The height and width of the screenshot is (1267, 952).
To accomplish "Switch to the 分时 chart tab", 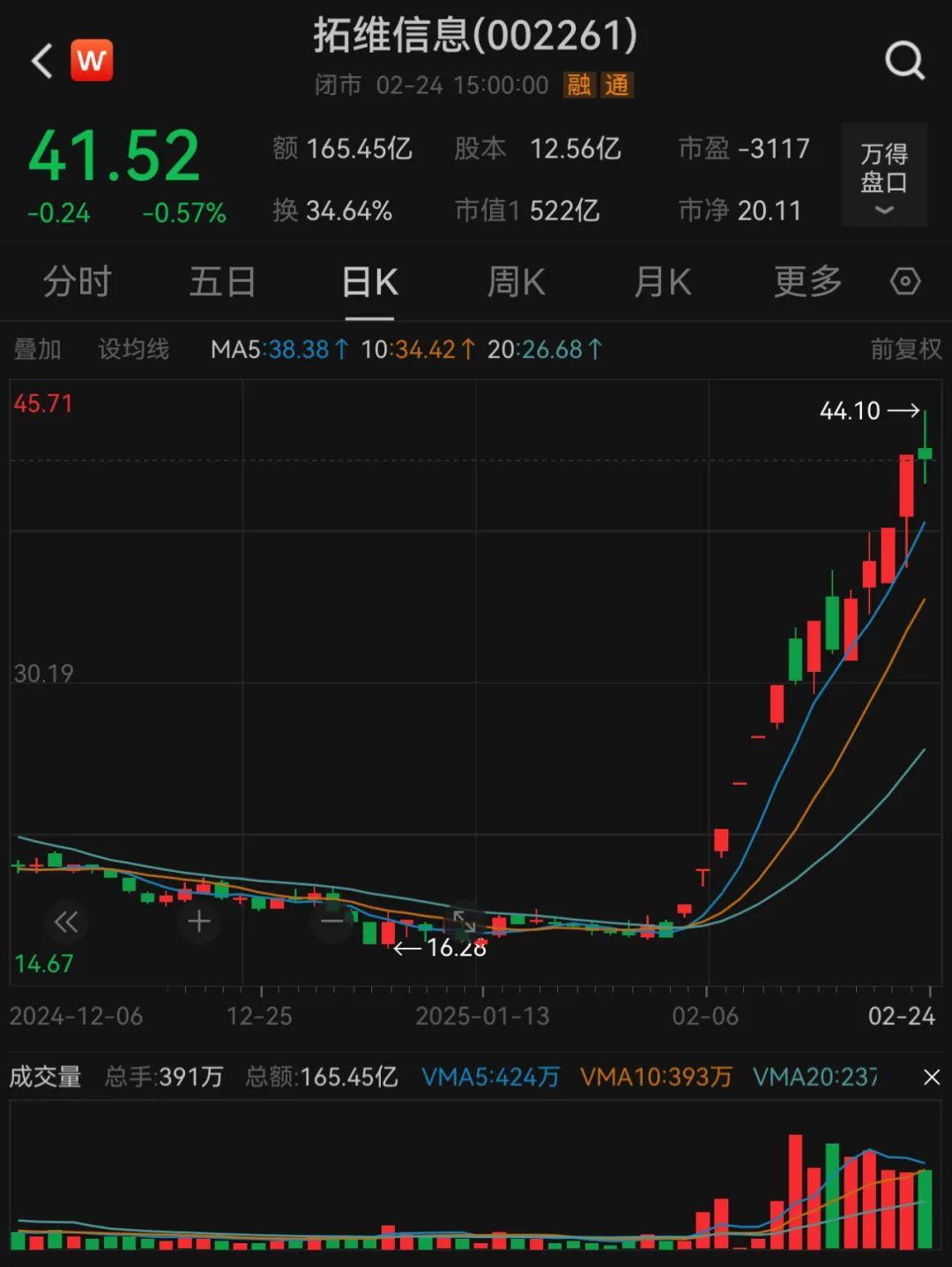I will (78, 283).
